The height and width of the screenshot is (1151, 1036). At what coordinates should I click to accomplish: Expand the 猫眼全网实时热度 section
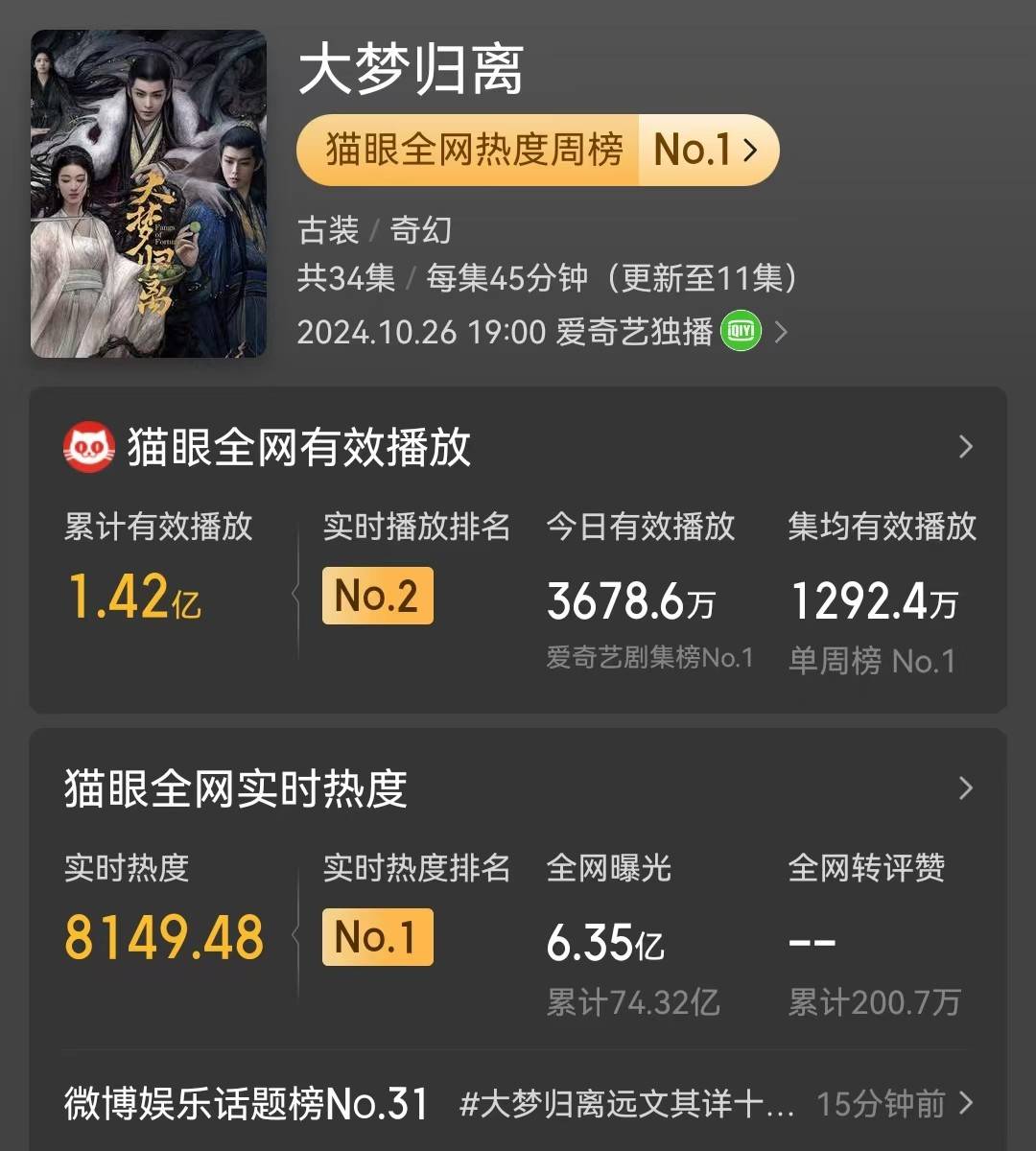[965, 788]
